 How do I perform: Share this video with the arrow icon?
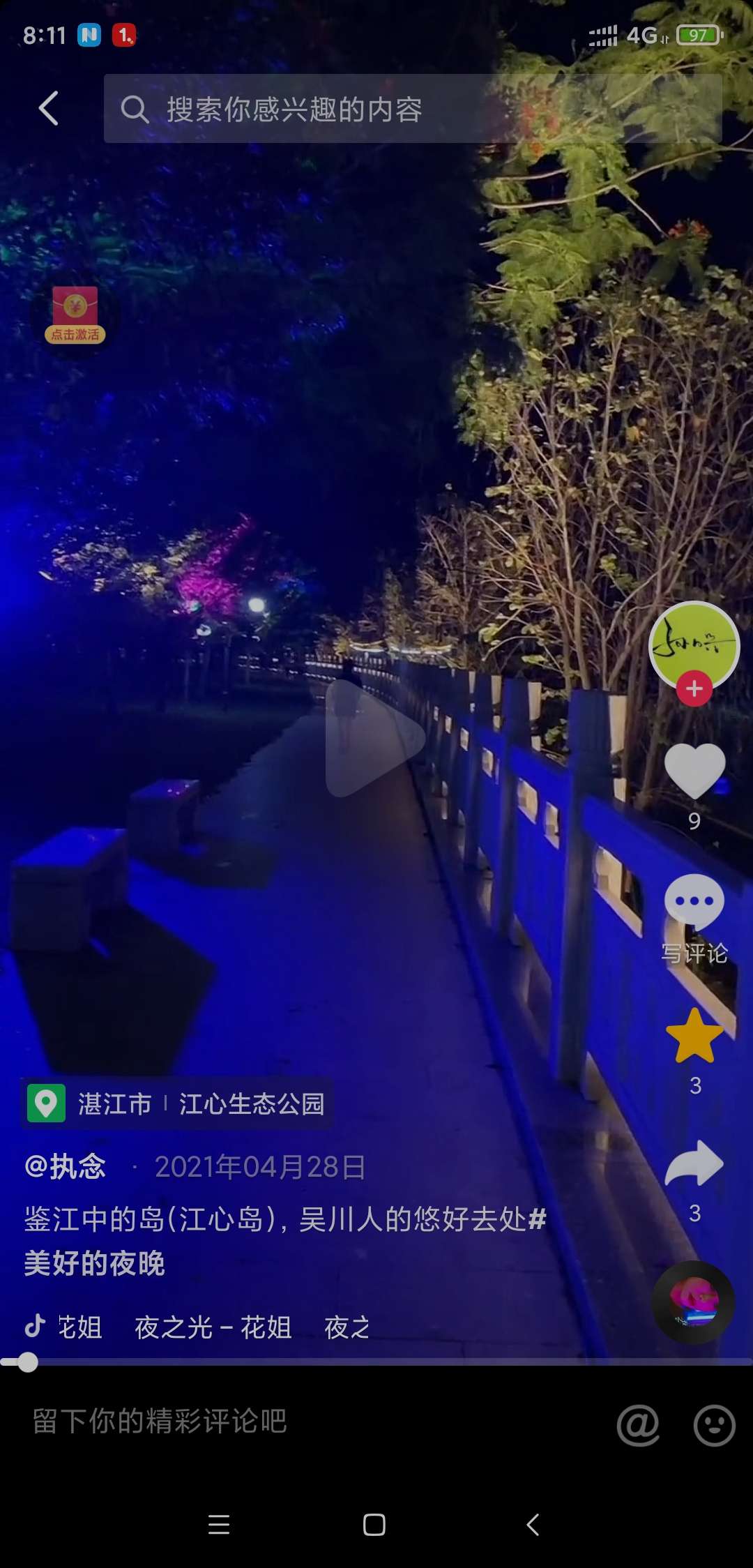(x=694, y=1163)
